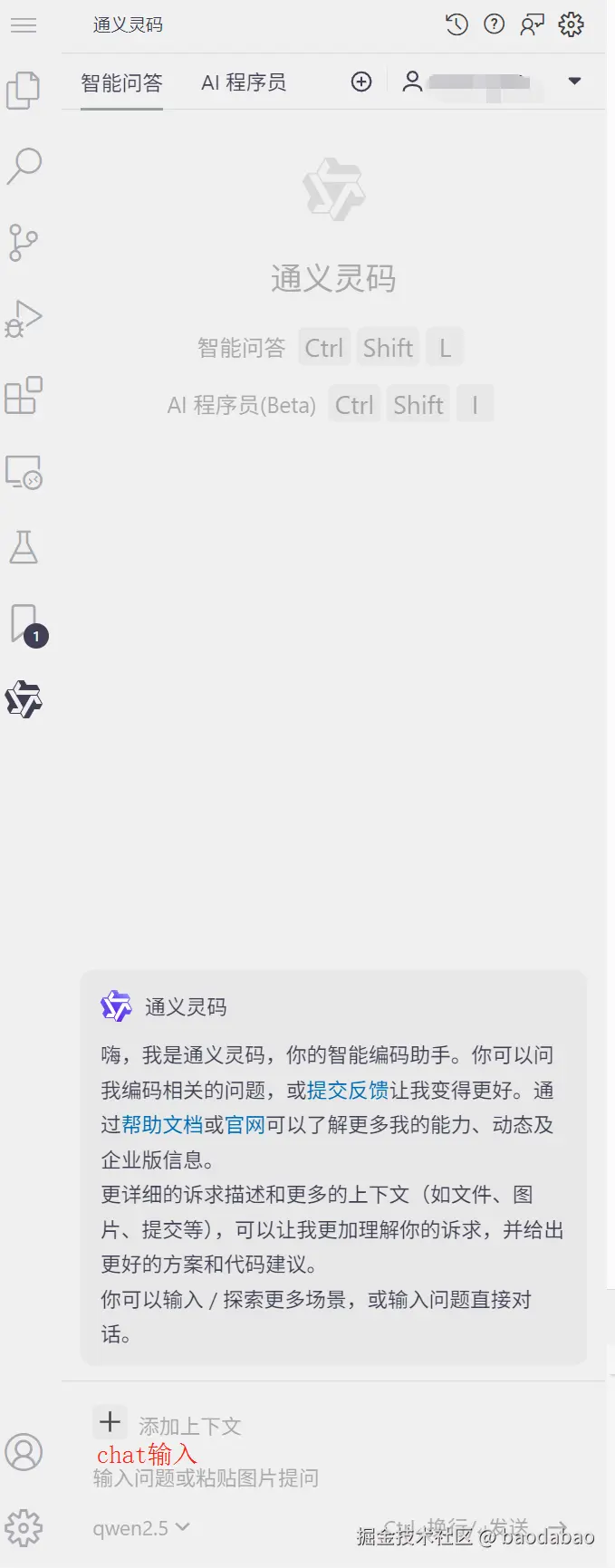Open the run and debug view
Viewport: 615px width, 1568px height.
pos(24,319)
